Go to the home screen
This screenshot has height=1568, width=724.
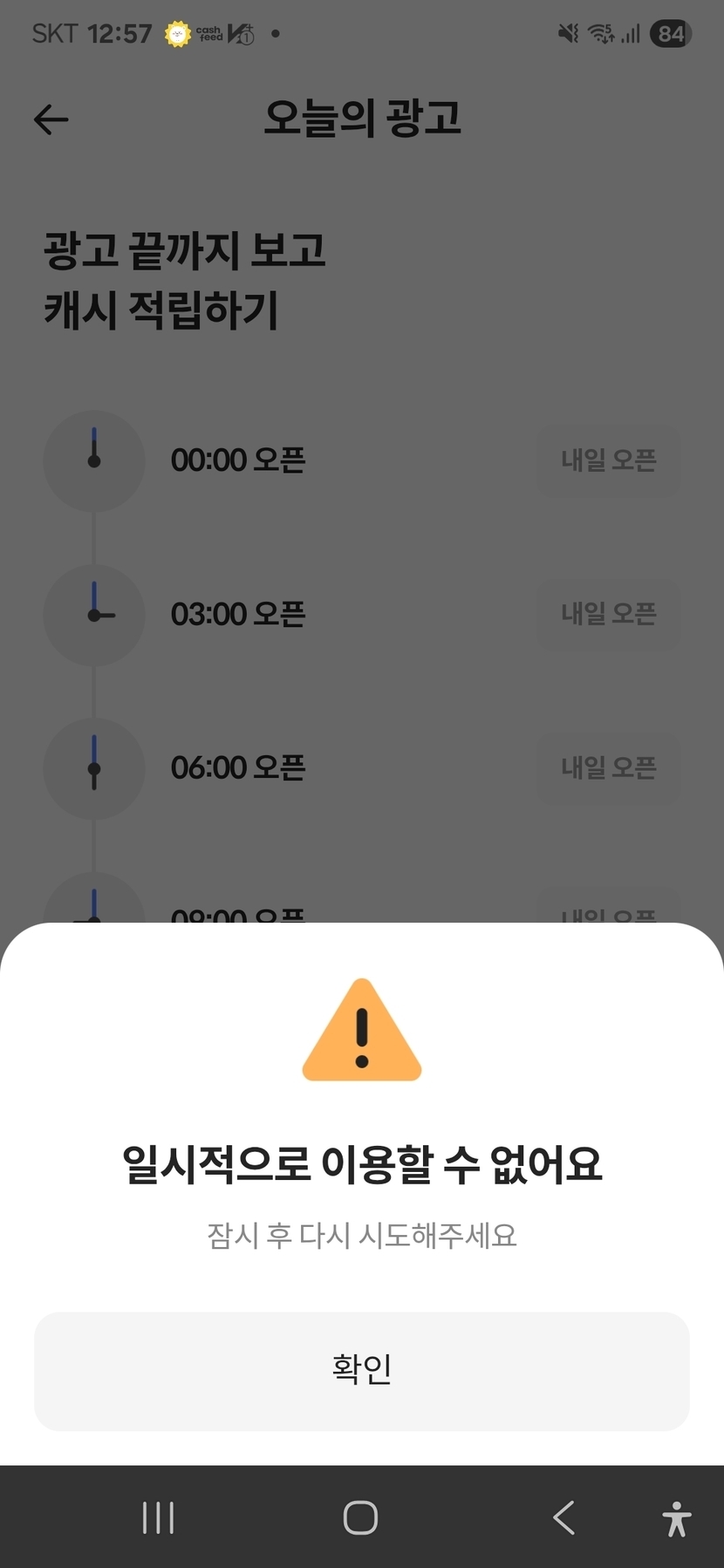pos(360,1517)
